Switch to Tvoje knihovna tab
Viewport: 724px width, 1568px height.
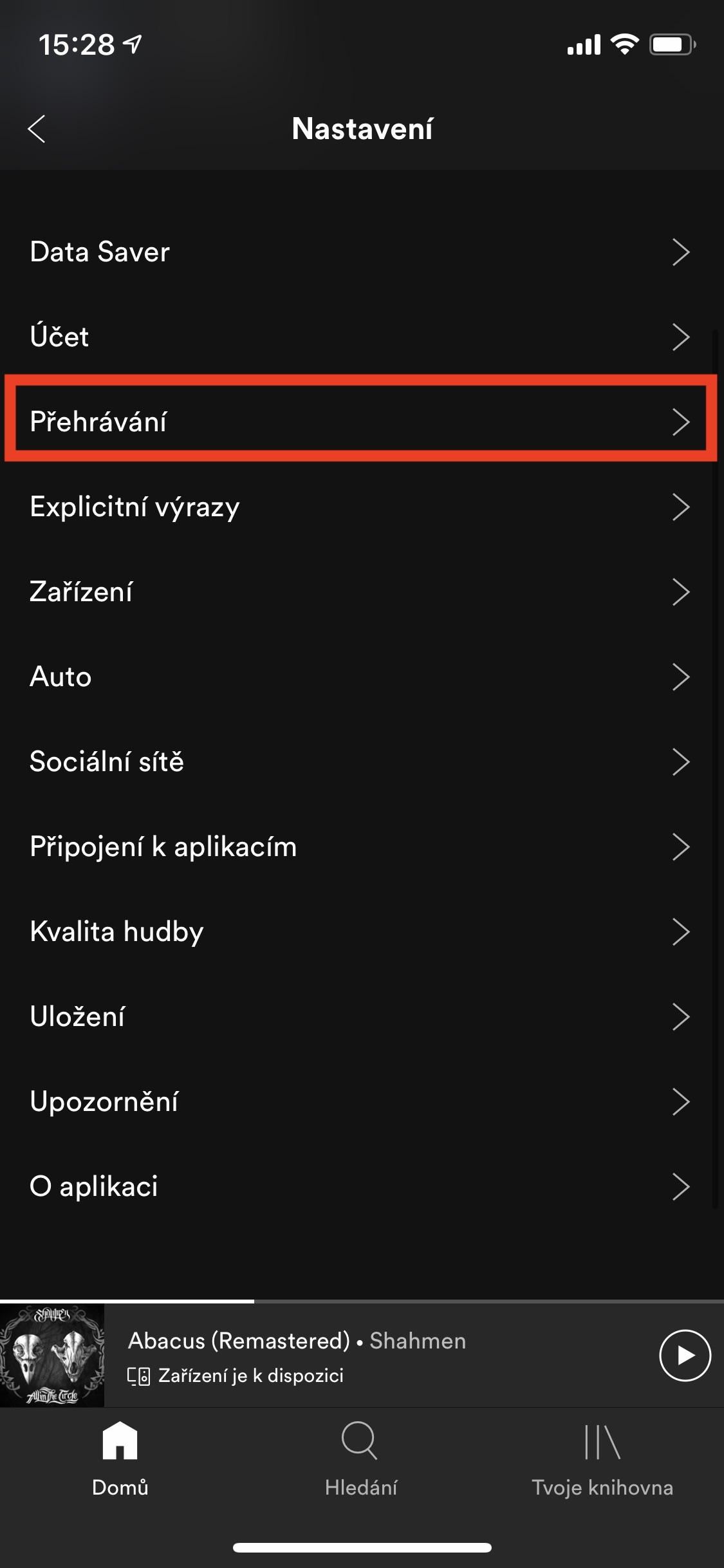602,1459
